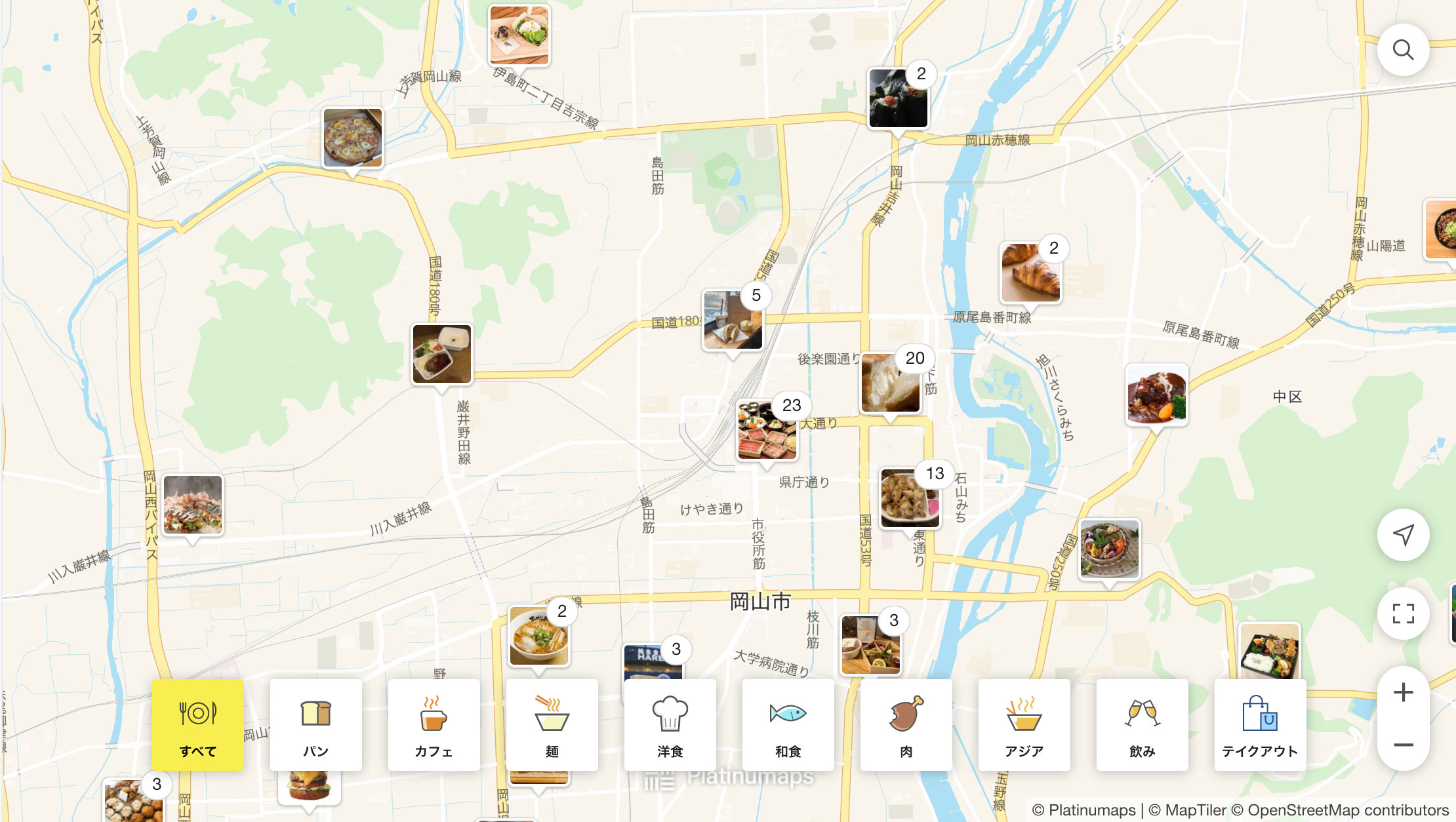Show only 麺 noodle spots
This screenshot has height=822, width=1456.
coord(552,724)
